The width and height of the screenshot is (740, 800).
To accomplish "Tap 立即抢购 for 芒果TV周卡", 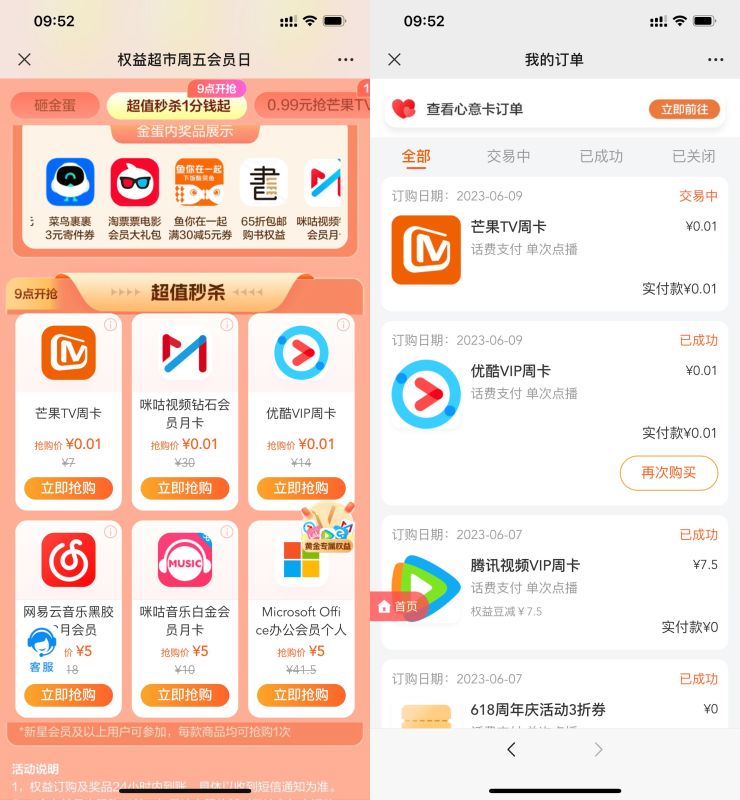I will pos(68,488).
